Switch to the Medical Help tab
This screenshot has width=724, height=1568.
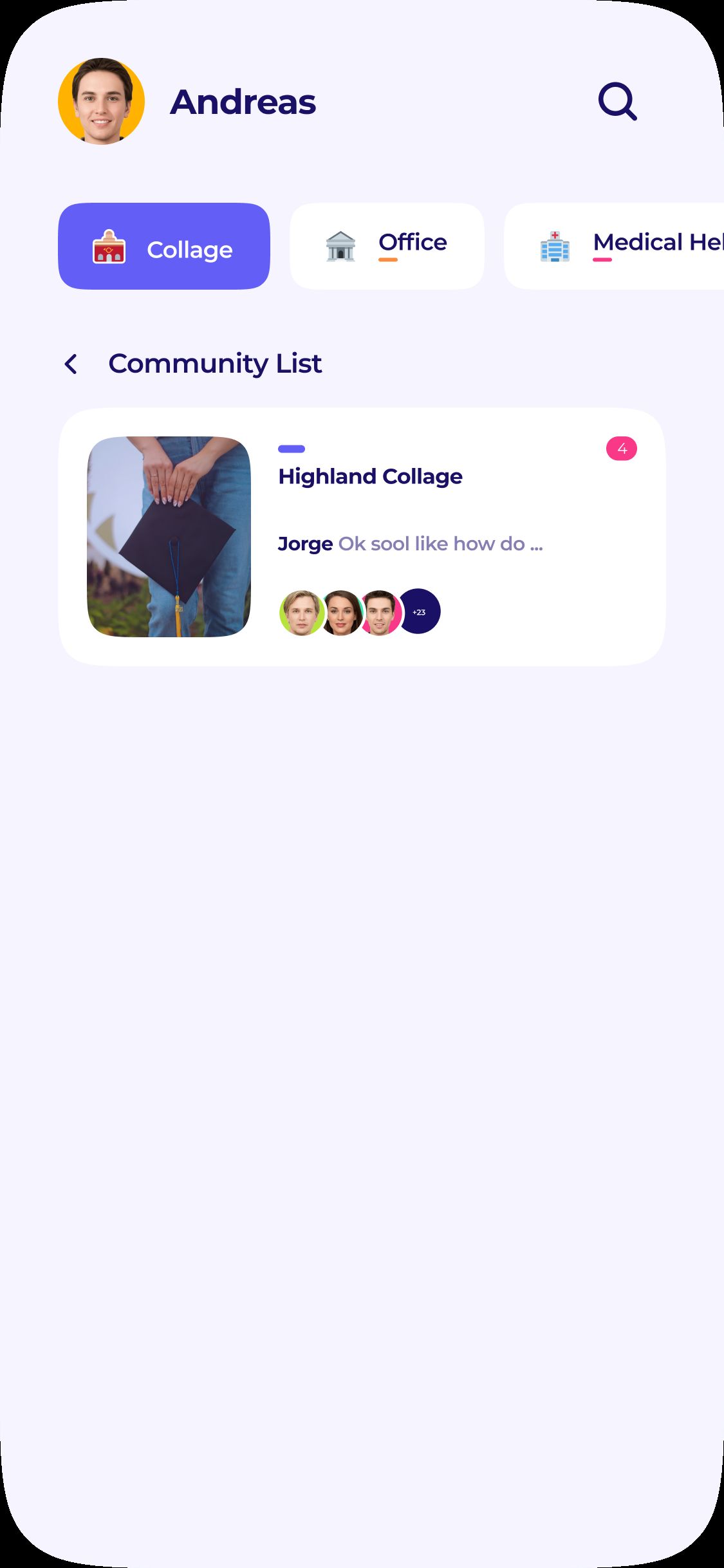(x=615, y=246)
